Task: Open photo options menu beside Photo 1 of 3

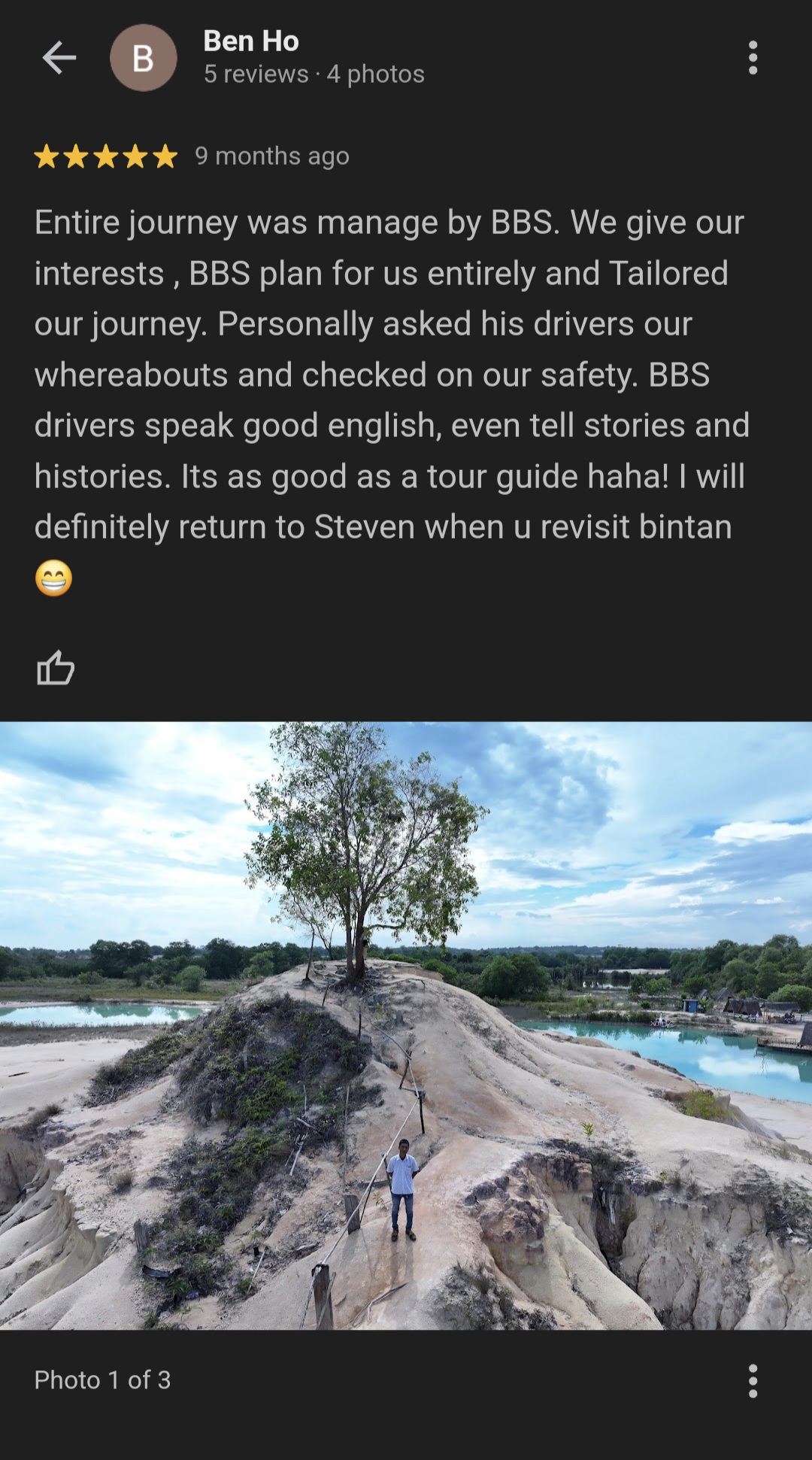Action: coord(753,1380)
